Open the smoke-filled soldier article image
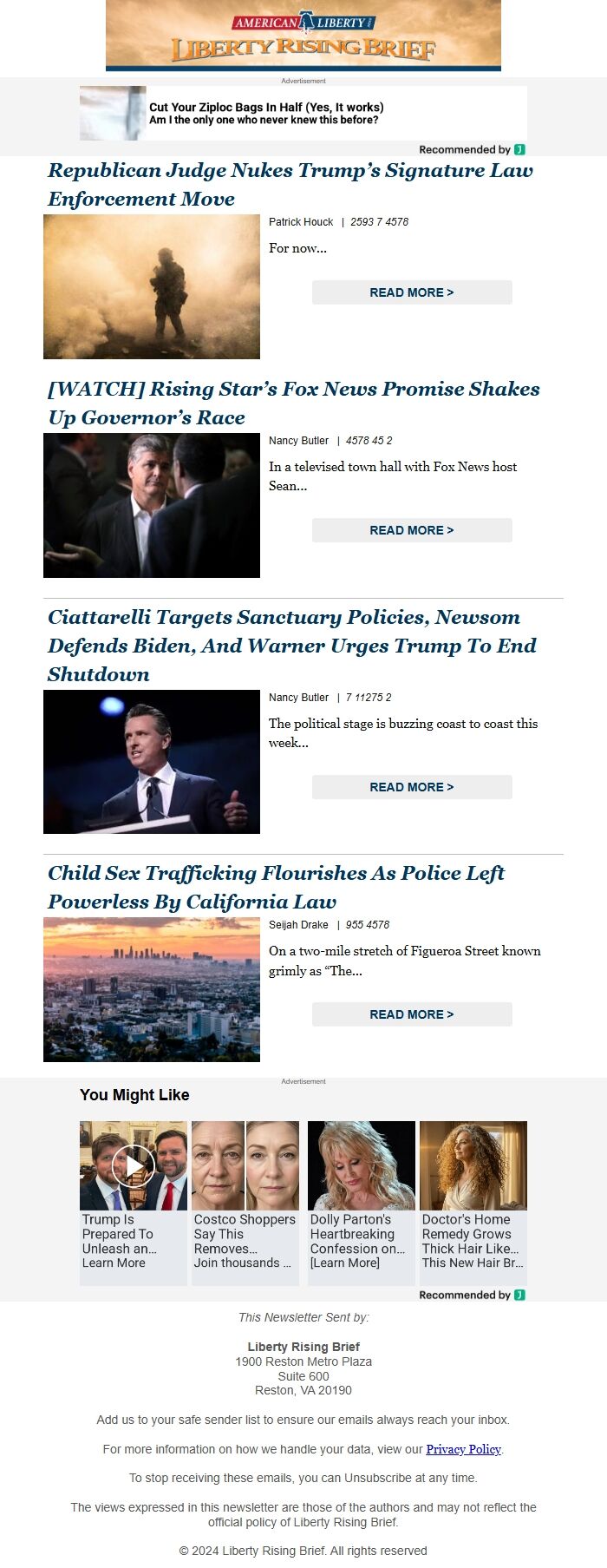 pyautogui.click(x=152, y=287)
